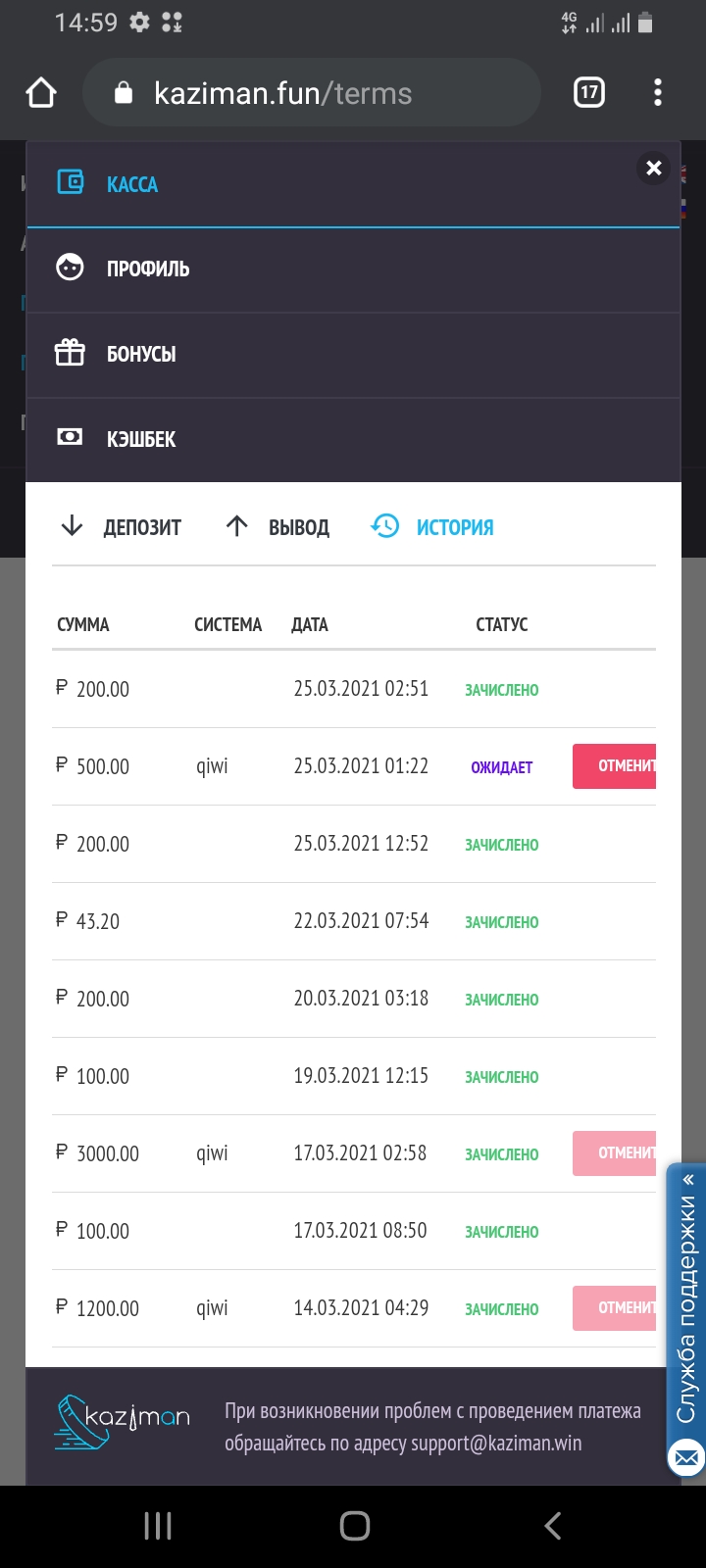Open the browser overflow menu
The width and height of the screenshot is (706, 1568).
658,93
